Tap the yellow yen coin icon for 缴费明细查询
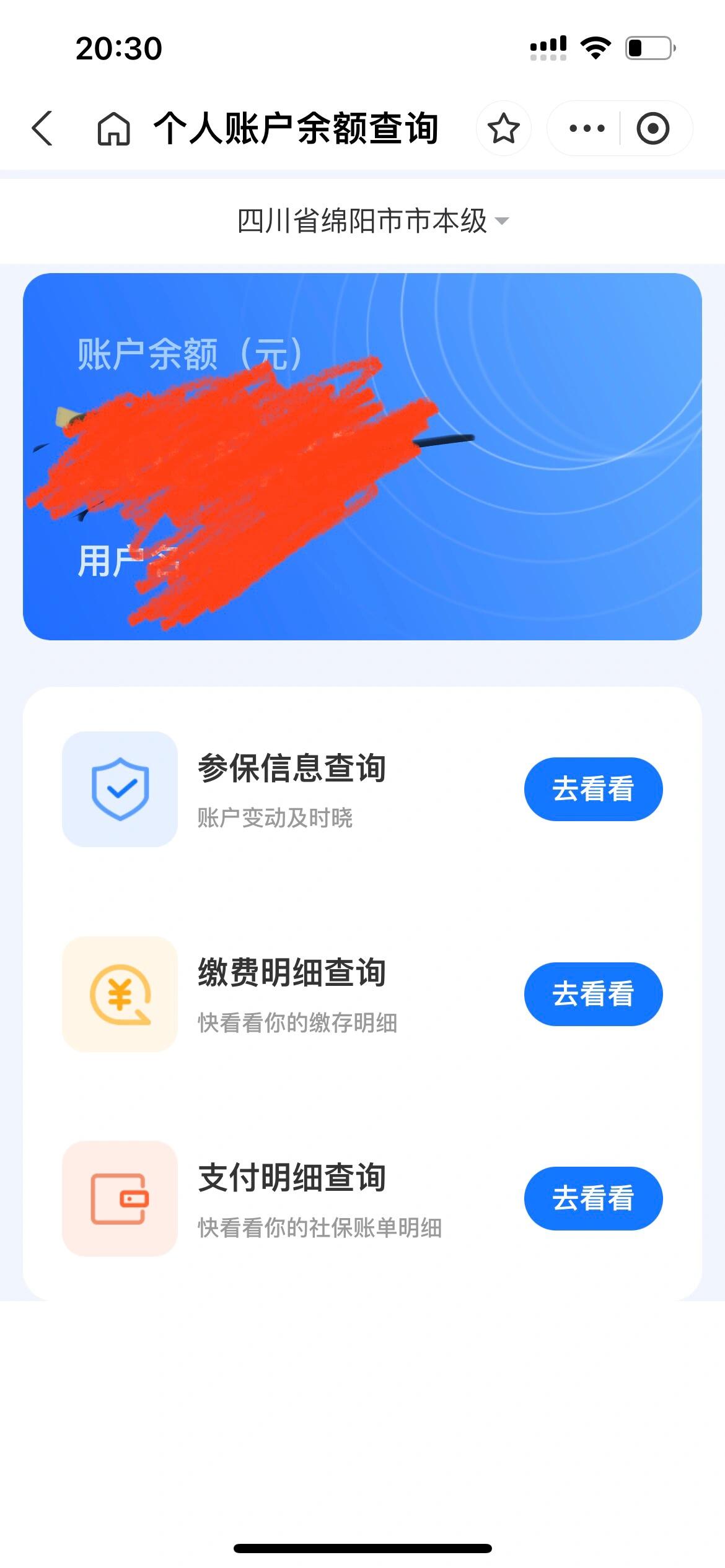The width and height of the screenshot is (725, 1568). coord(120,995)
